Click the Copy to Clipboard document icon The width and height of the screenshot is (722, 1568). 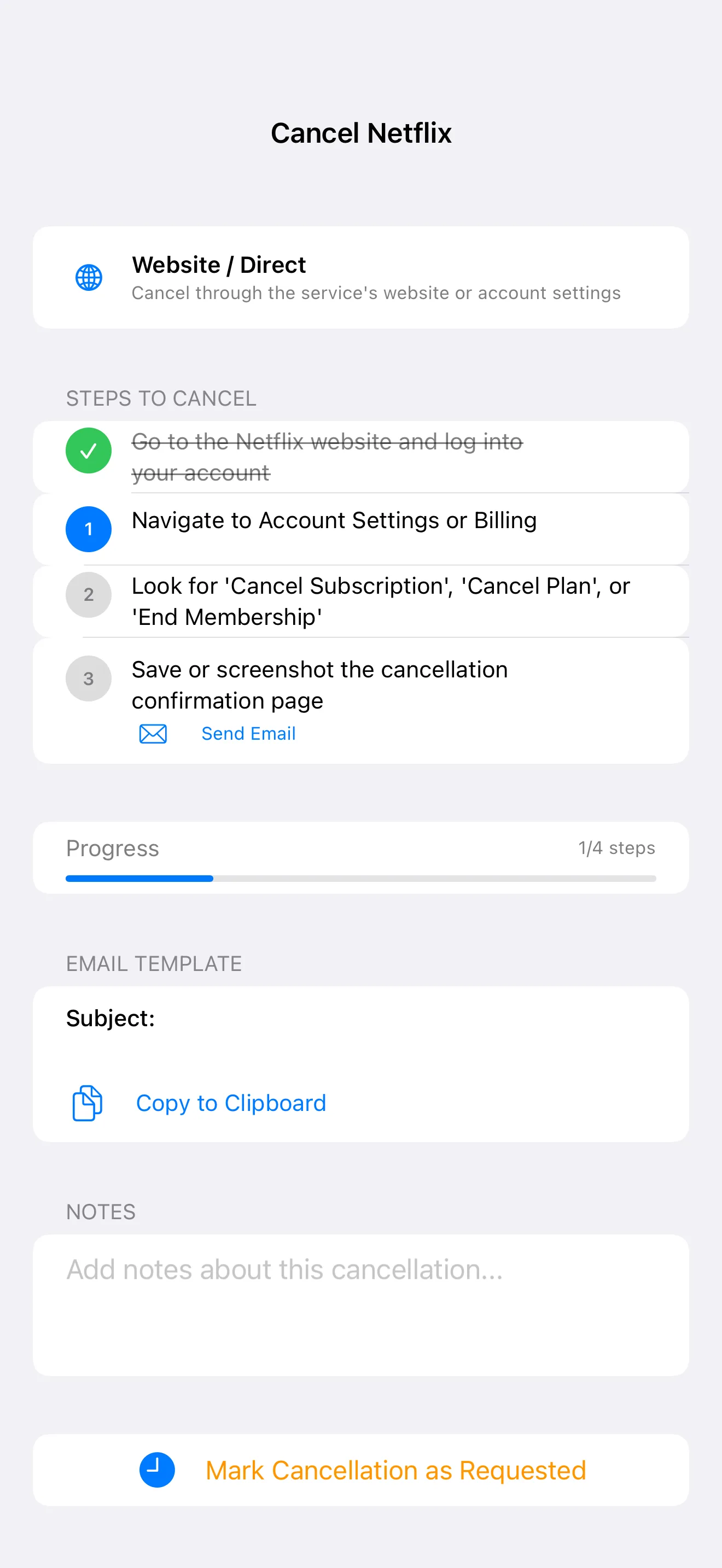(x=86, y=1102)
